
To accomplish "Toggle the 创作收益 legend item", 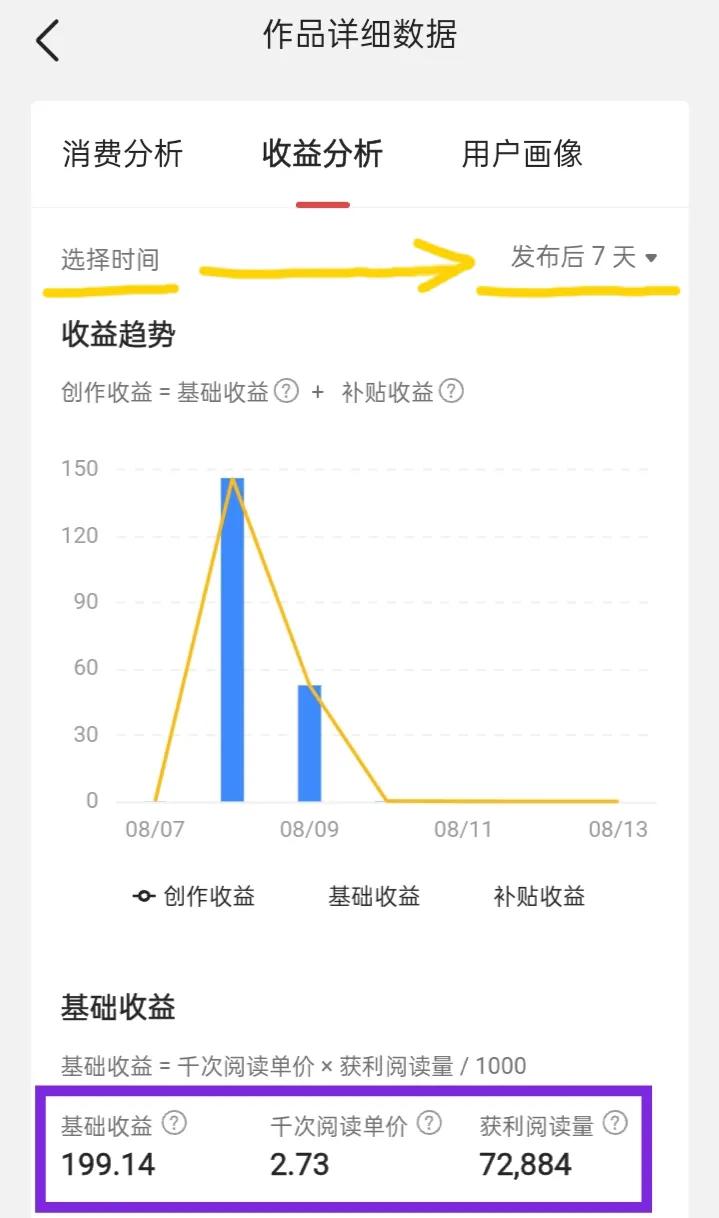I will pos(194,896).
